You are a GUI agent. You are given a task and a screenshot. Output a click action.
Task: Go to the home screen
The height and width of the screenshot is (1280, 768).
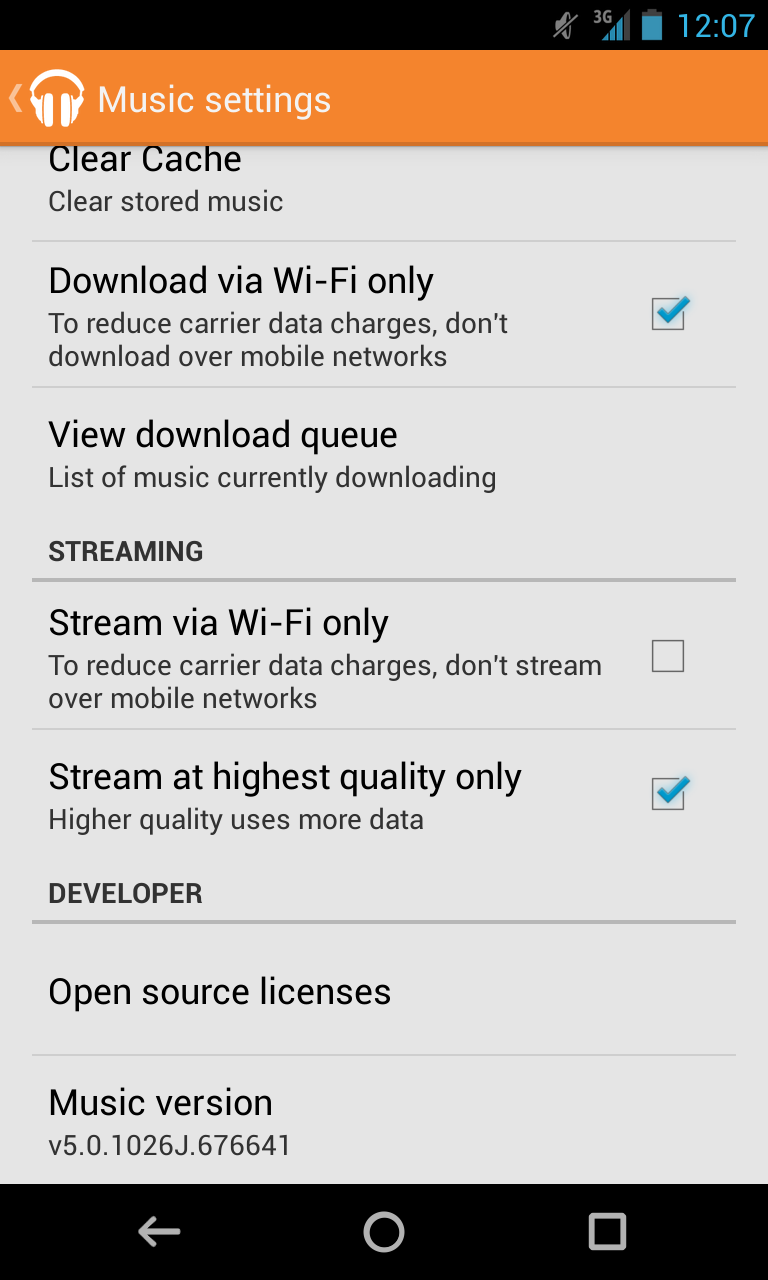(x=384, y=1232)
